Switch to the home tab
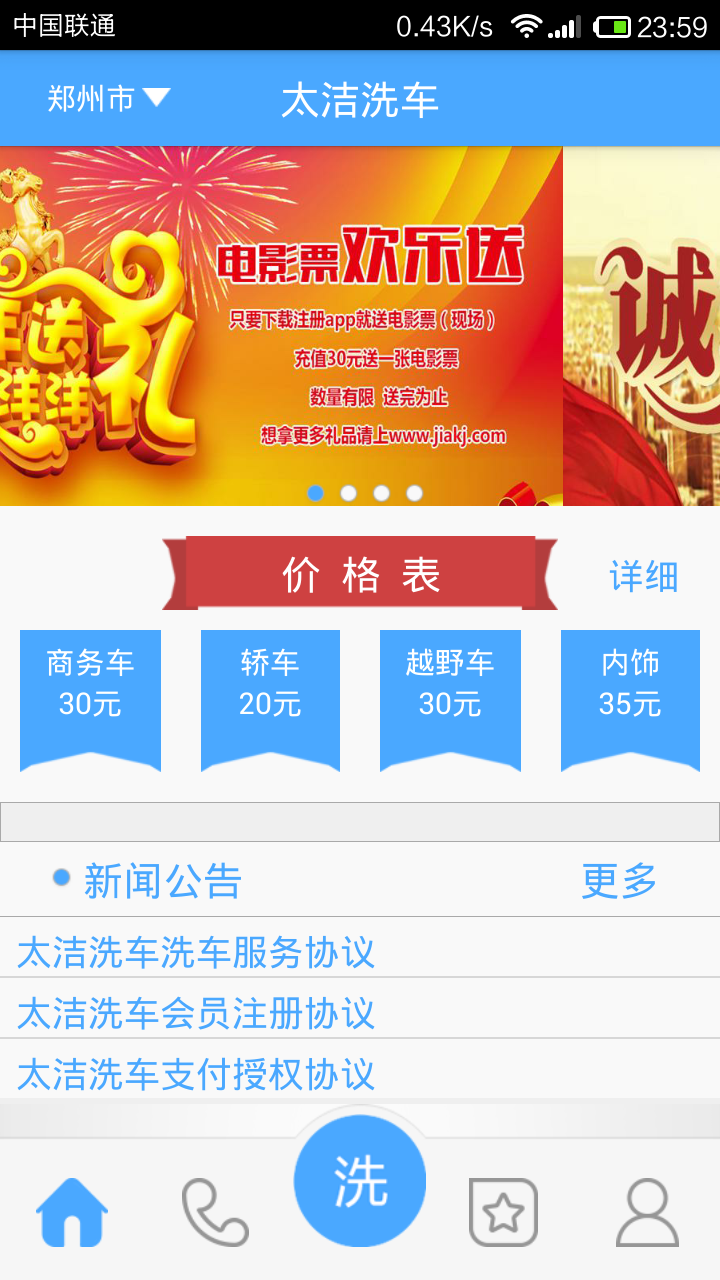 tap(72, 1212)
